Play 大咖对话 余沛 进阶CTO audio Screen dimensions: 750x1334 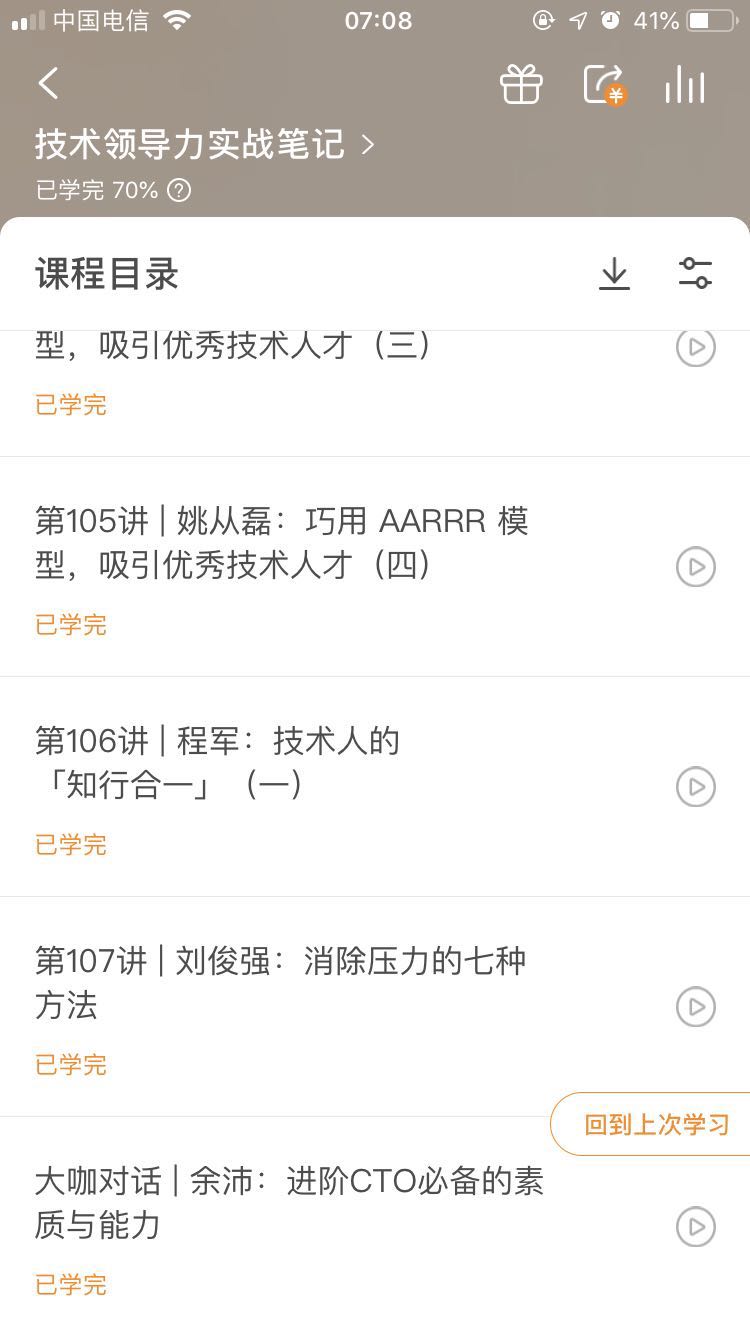(x=696, y=1227)
